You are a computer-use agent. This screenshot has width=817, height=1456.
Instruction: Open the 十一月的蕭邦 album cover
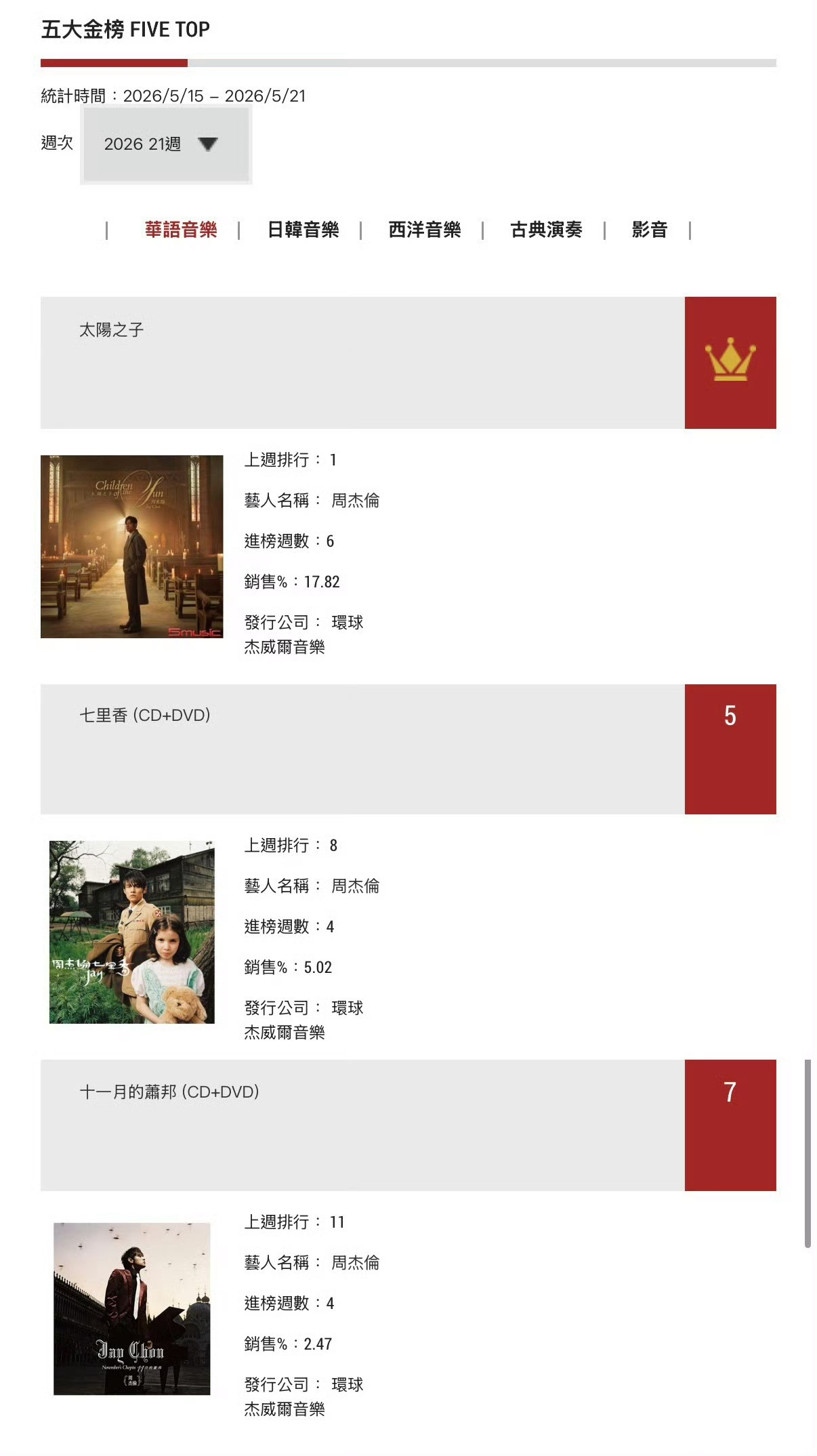(132, 1308)
